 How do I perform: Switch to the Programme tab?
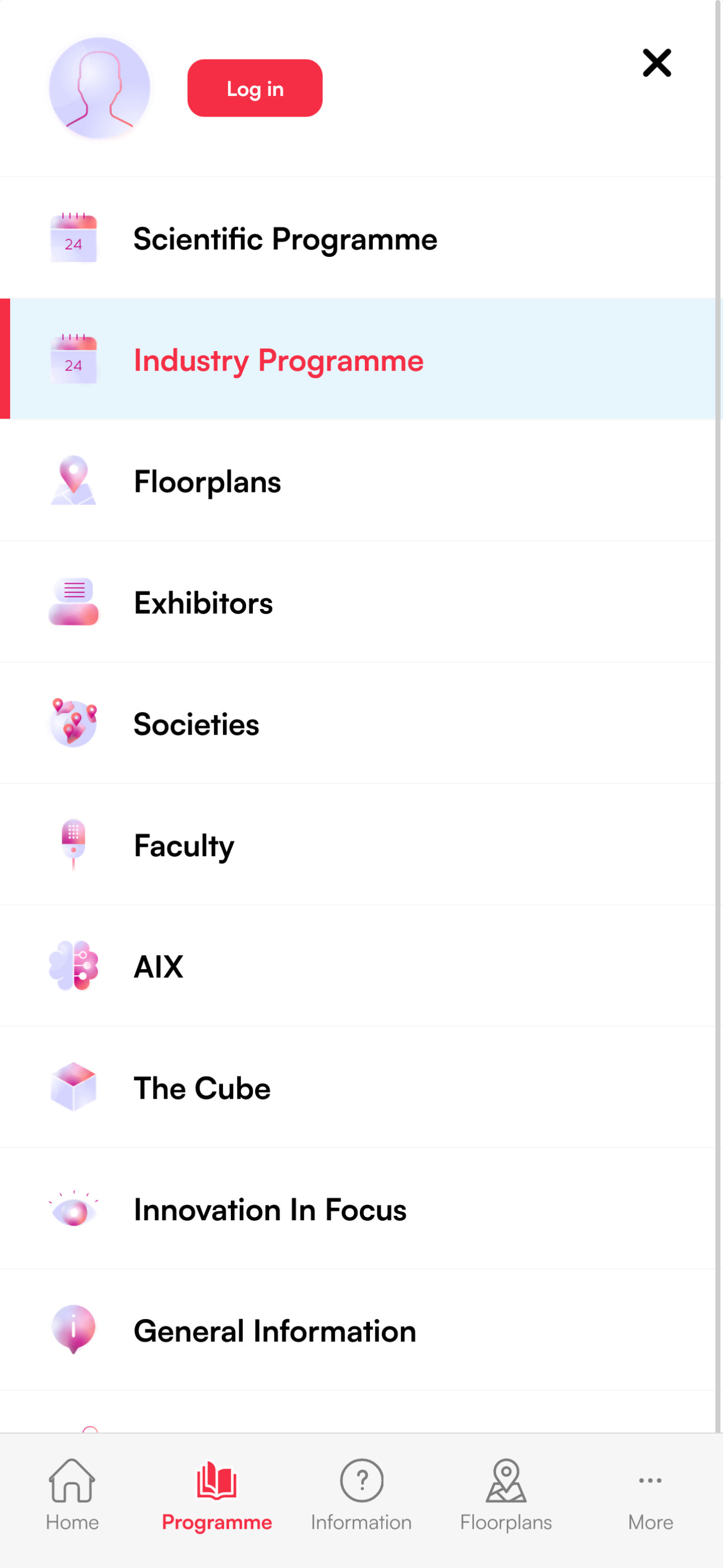(217, 1495)
